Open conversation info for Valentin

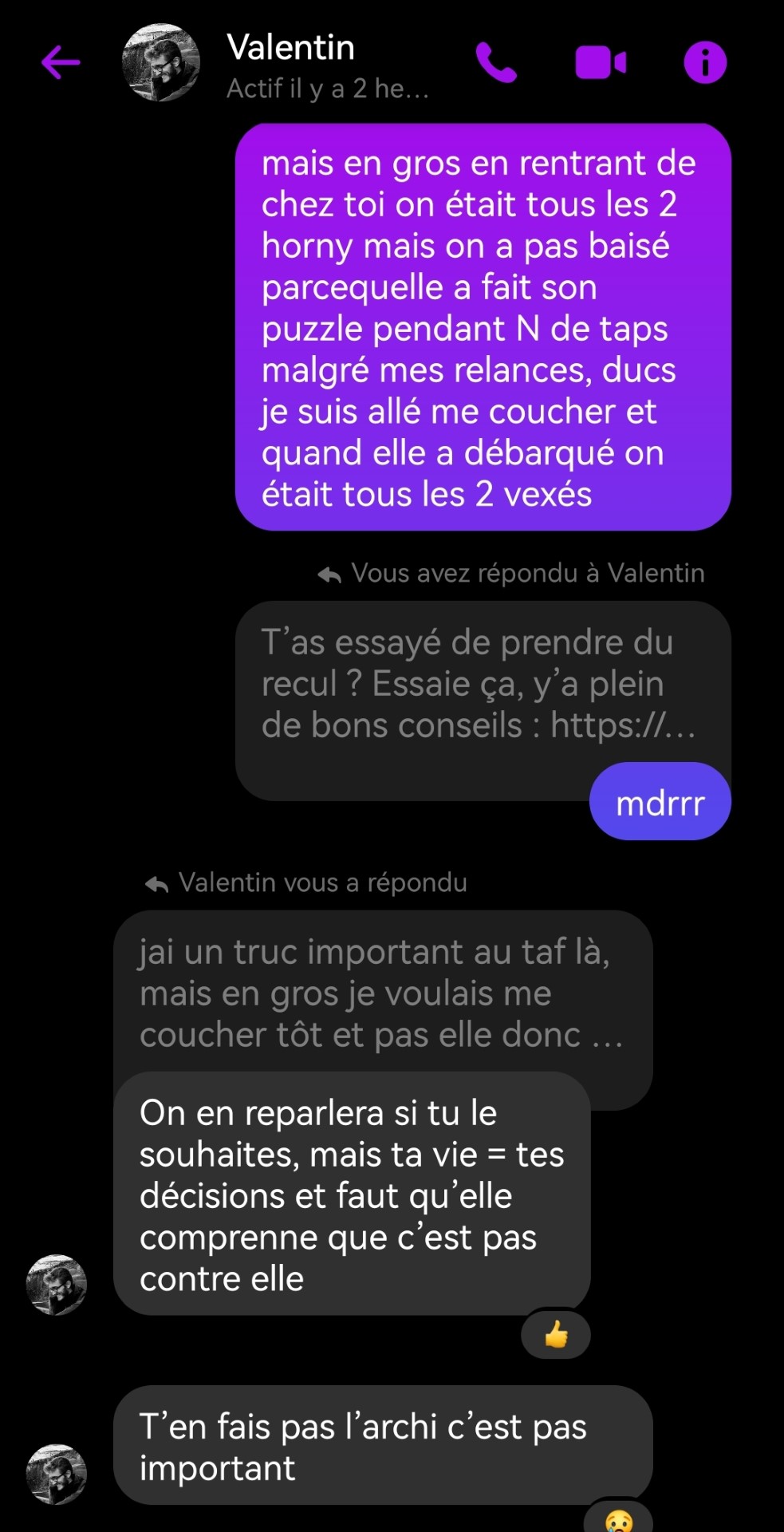coord(705,62)
